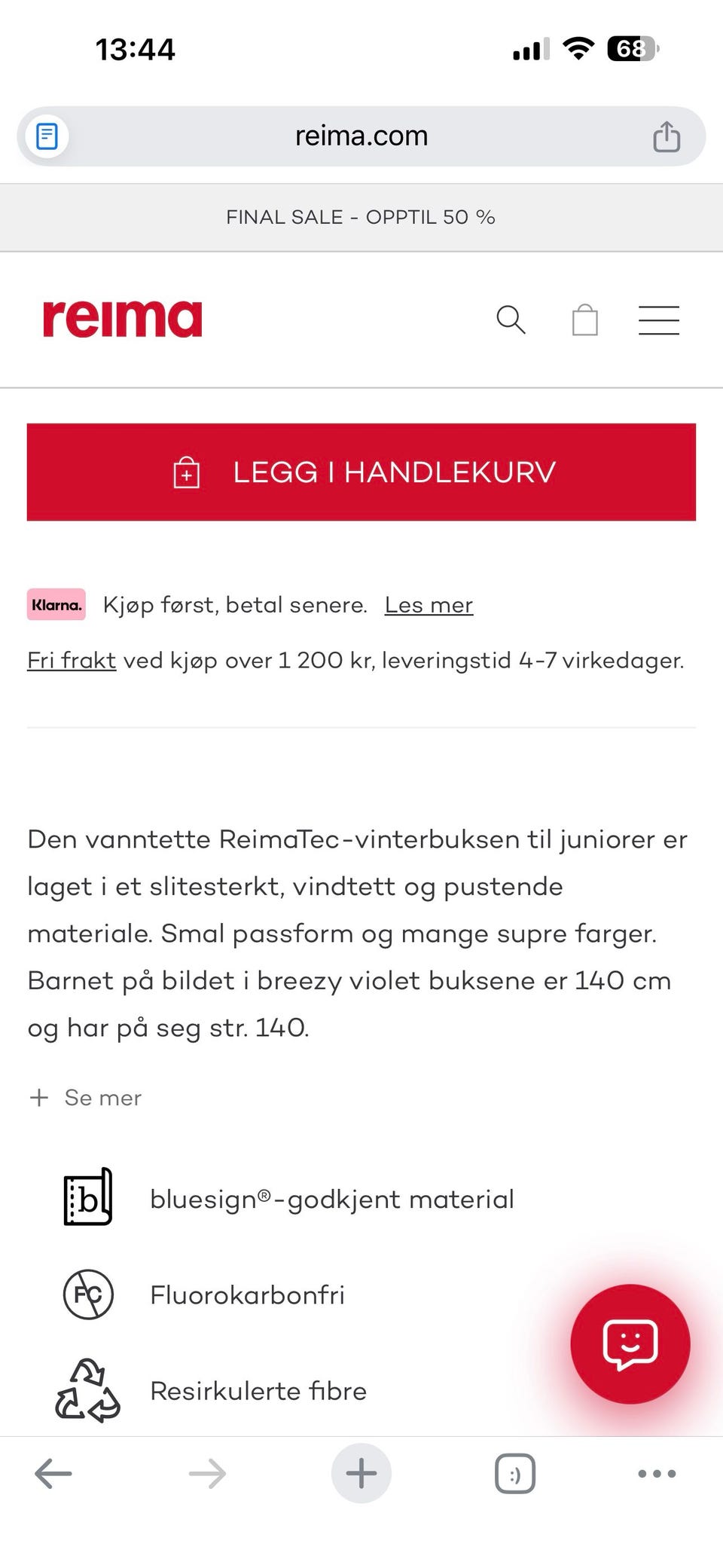Tap the Resirkulerte fibre recycling icon
The image size is (723, 1568).
(x=88, y=1390)
